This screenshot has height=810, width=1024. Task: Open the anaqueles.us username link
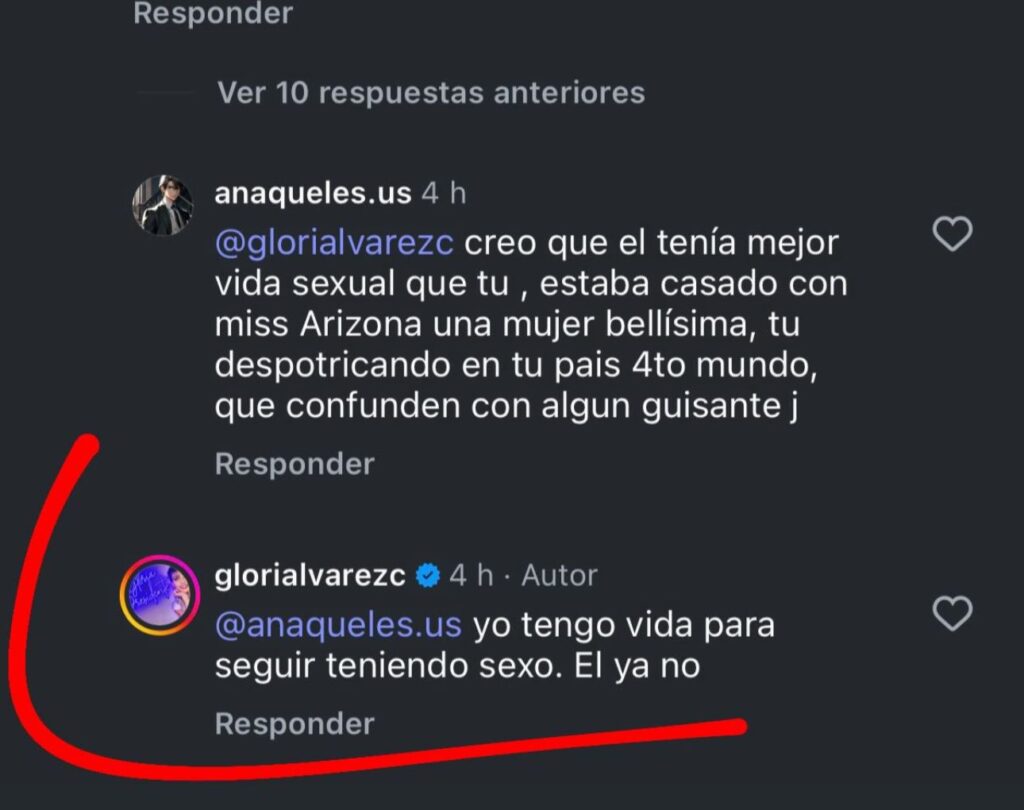pyautogui.click(x=312, y=193)
